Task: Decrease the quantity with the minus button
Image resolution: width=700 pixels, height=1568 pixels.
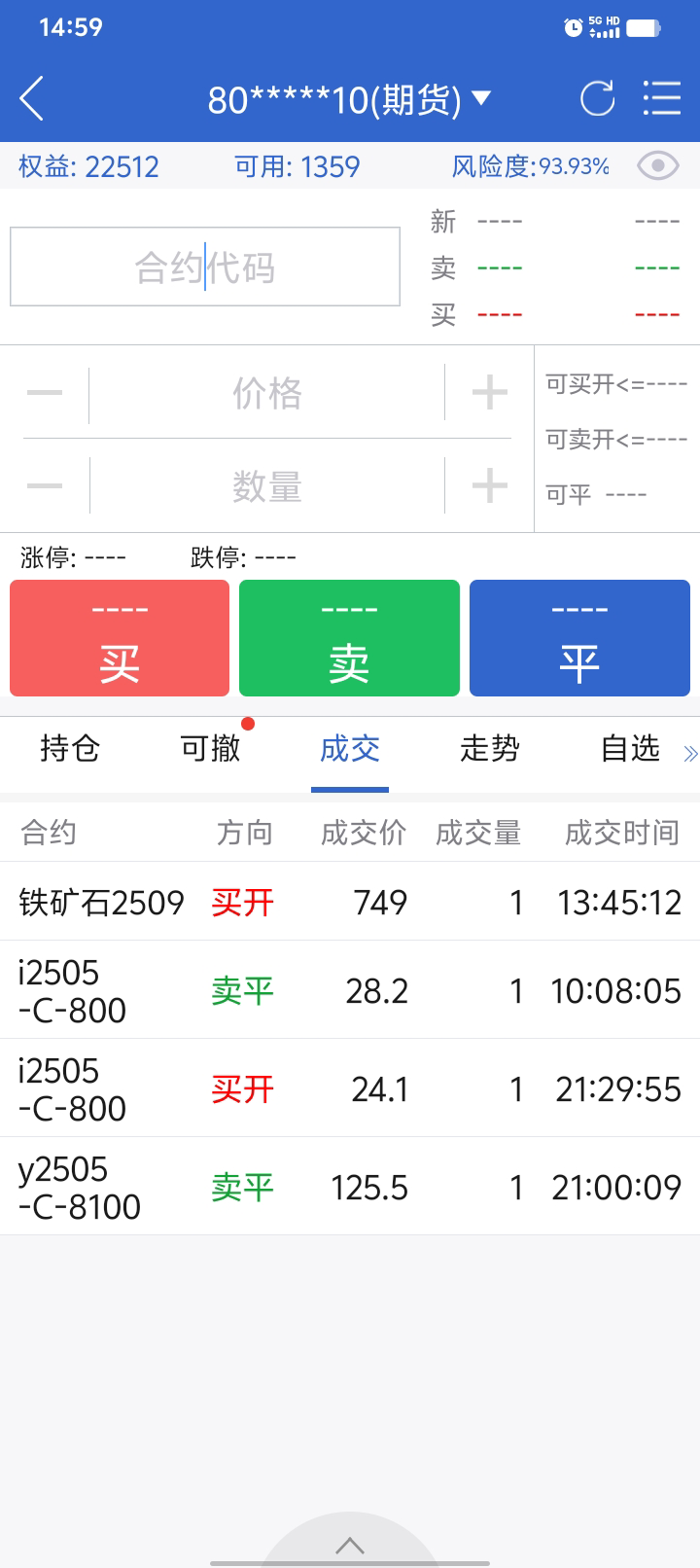Action: point(45,485)
